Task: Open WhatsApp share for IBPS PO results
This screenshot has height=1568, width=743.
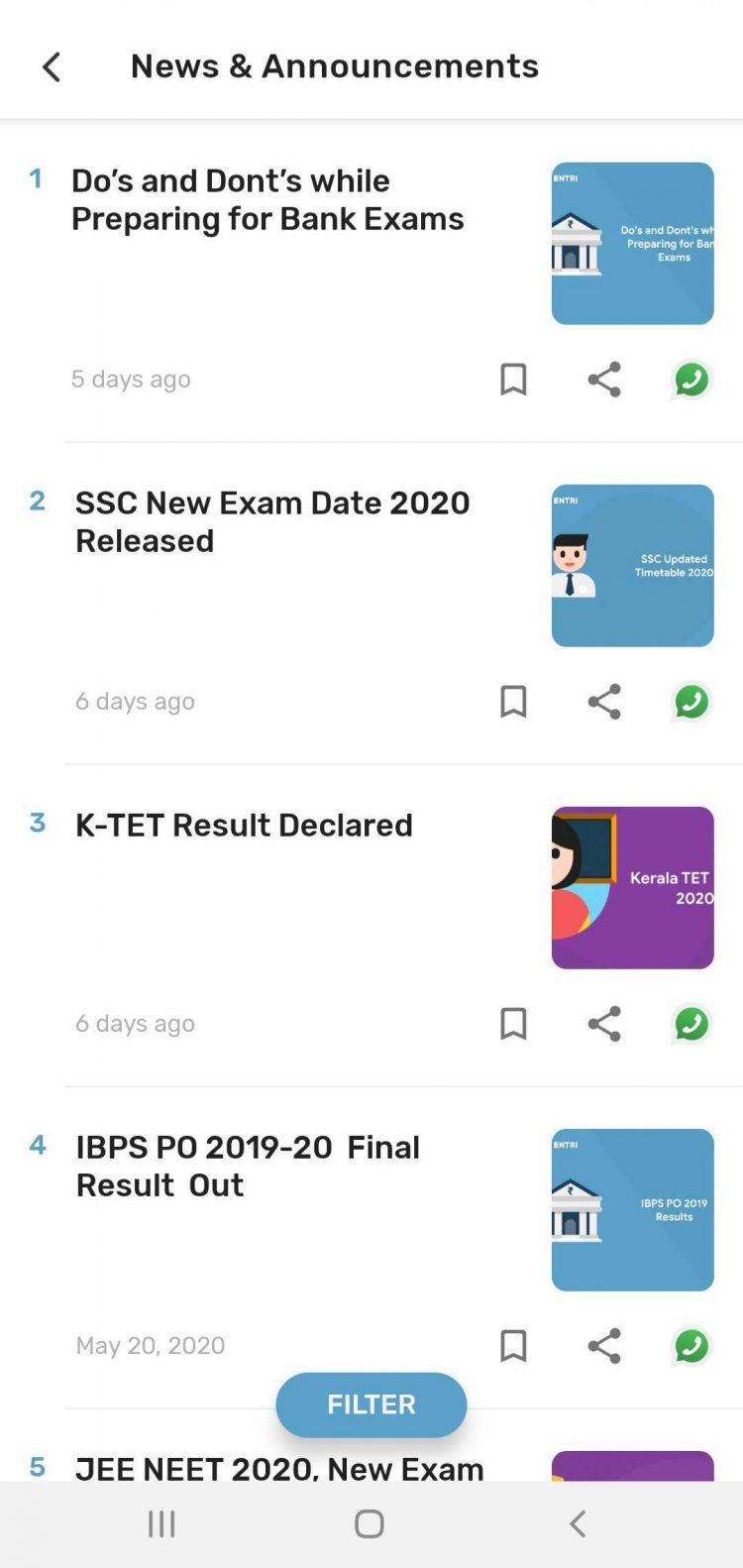Action: click(x=689, y=1346)
